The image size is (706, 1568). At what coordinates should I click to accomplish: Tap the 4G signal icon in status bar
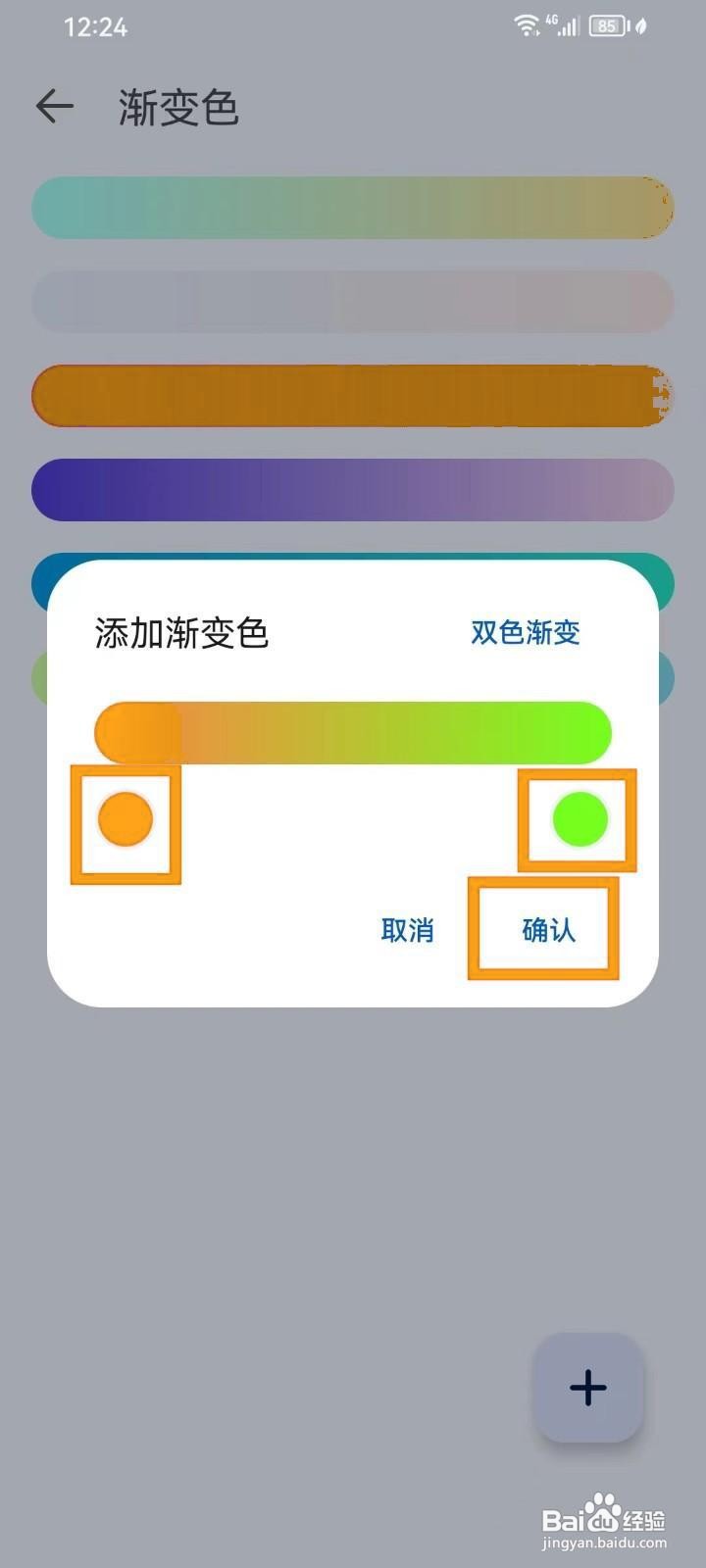(x=561, y=25)
